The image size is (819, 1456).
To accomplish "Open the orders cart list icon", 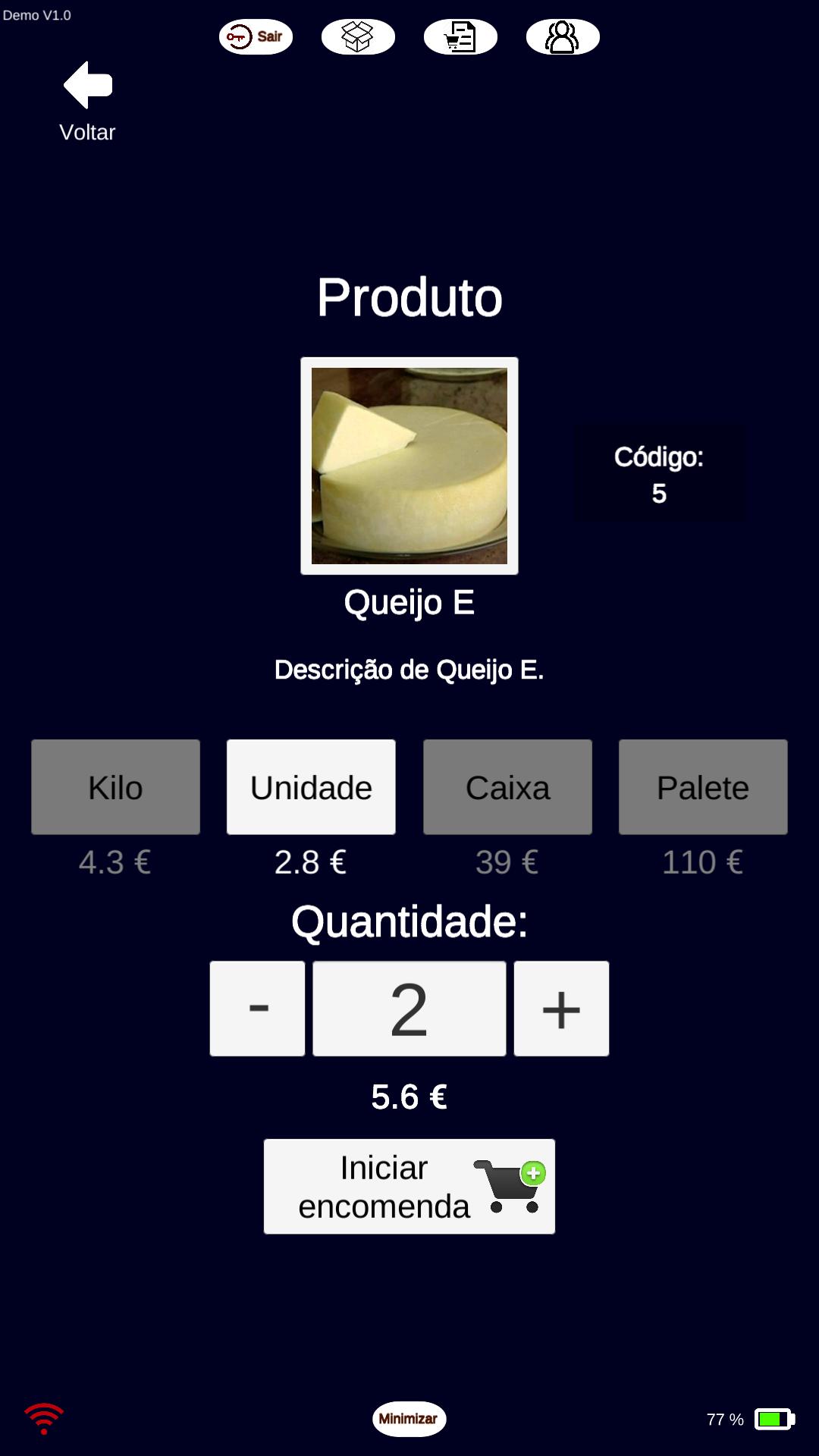I will tap(460, 36).
